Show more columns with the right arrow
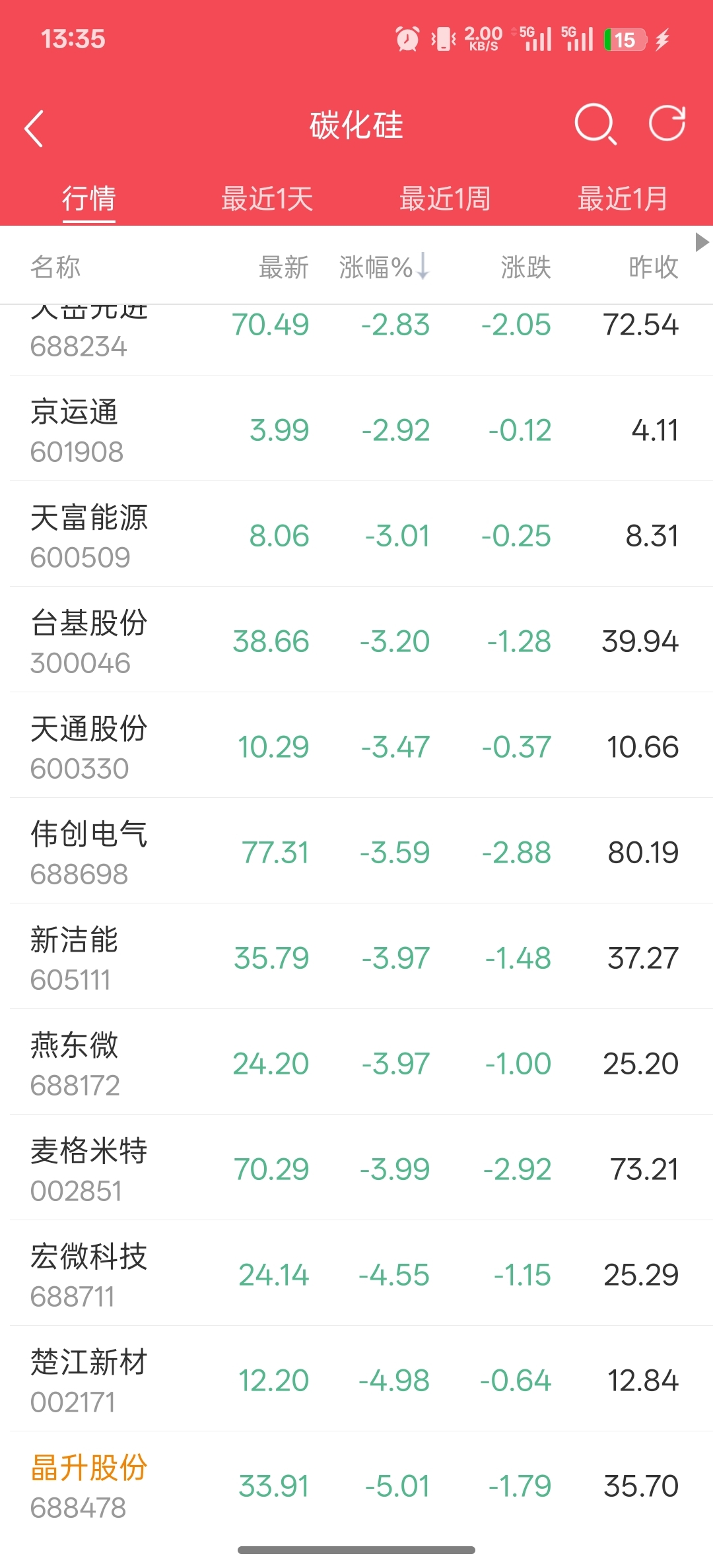This screenshot has width=713, height=1568. [x=702, y=242]
